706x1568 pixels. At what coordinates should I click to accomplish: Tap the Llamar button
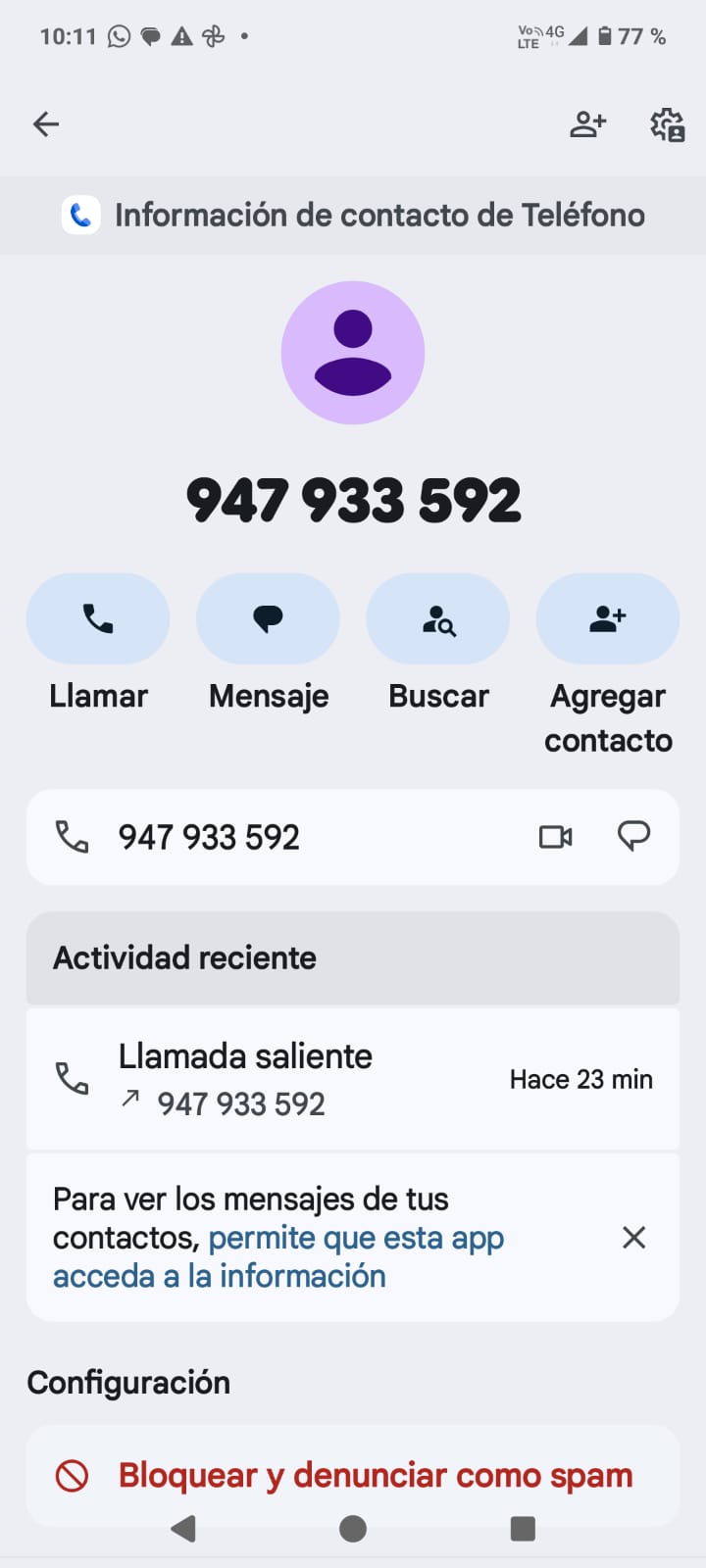point(98,619)
